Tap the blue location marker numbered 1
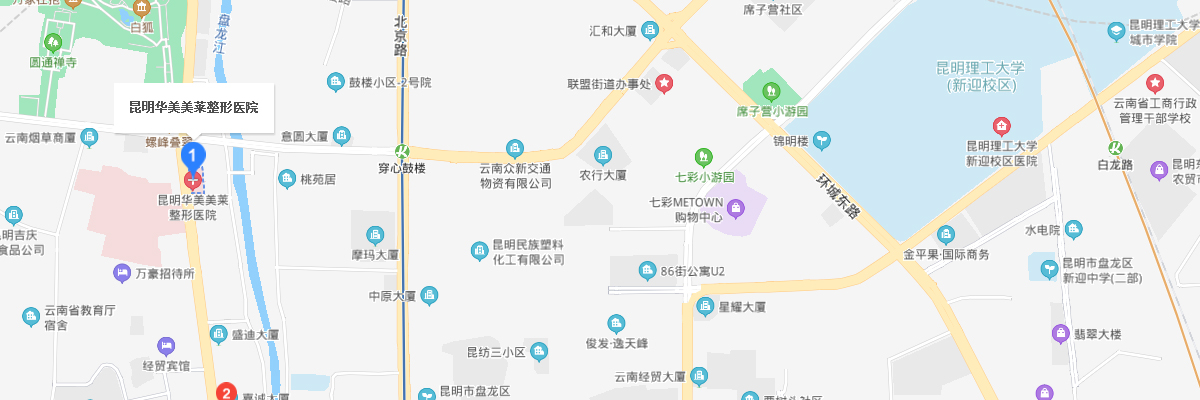 coord(192,157)
